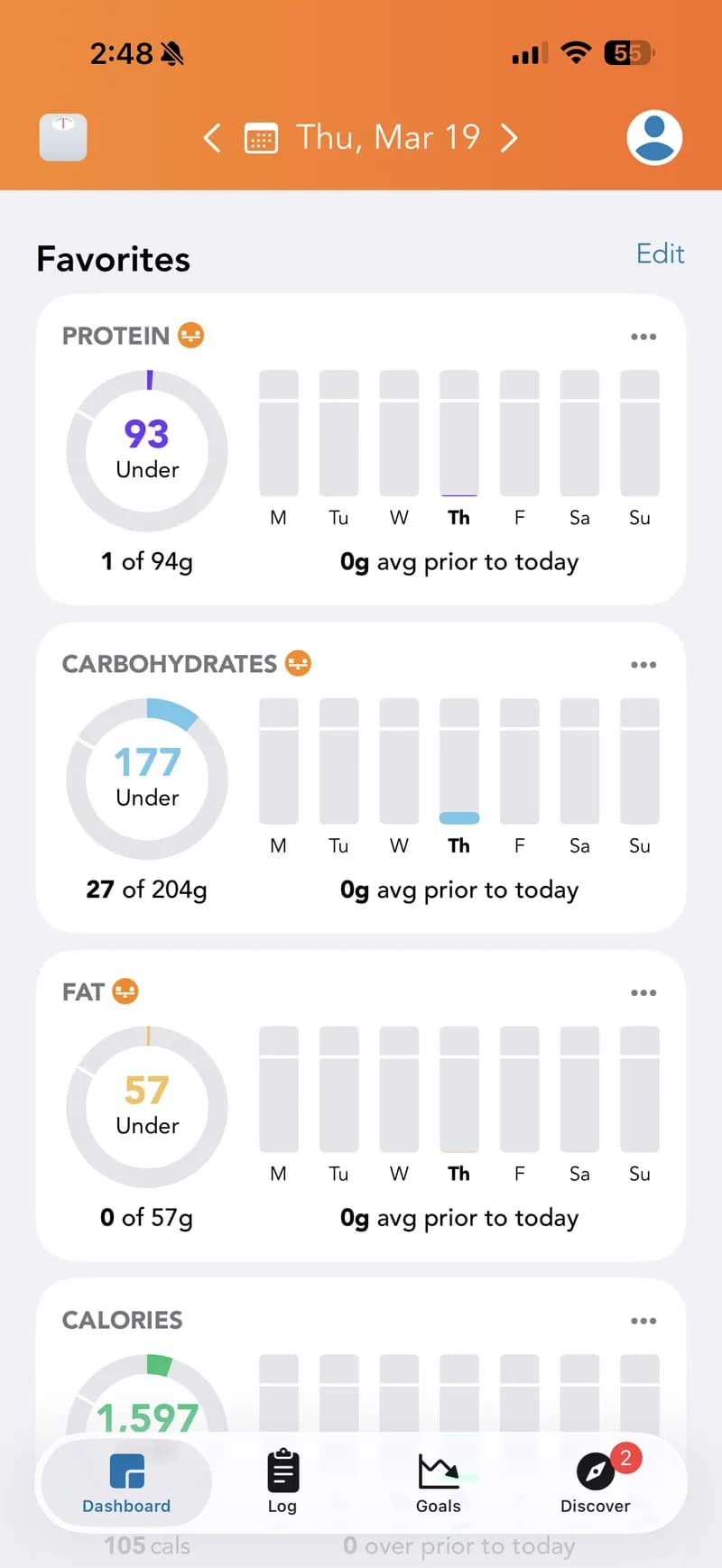Go to the previous day with the left chevron
Image resolution: width=722 pixels, height=1568 pixels.
[x=212, y=137]
